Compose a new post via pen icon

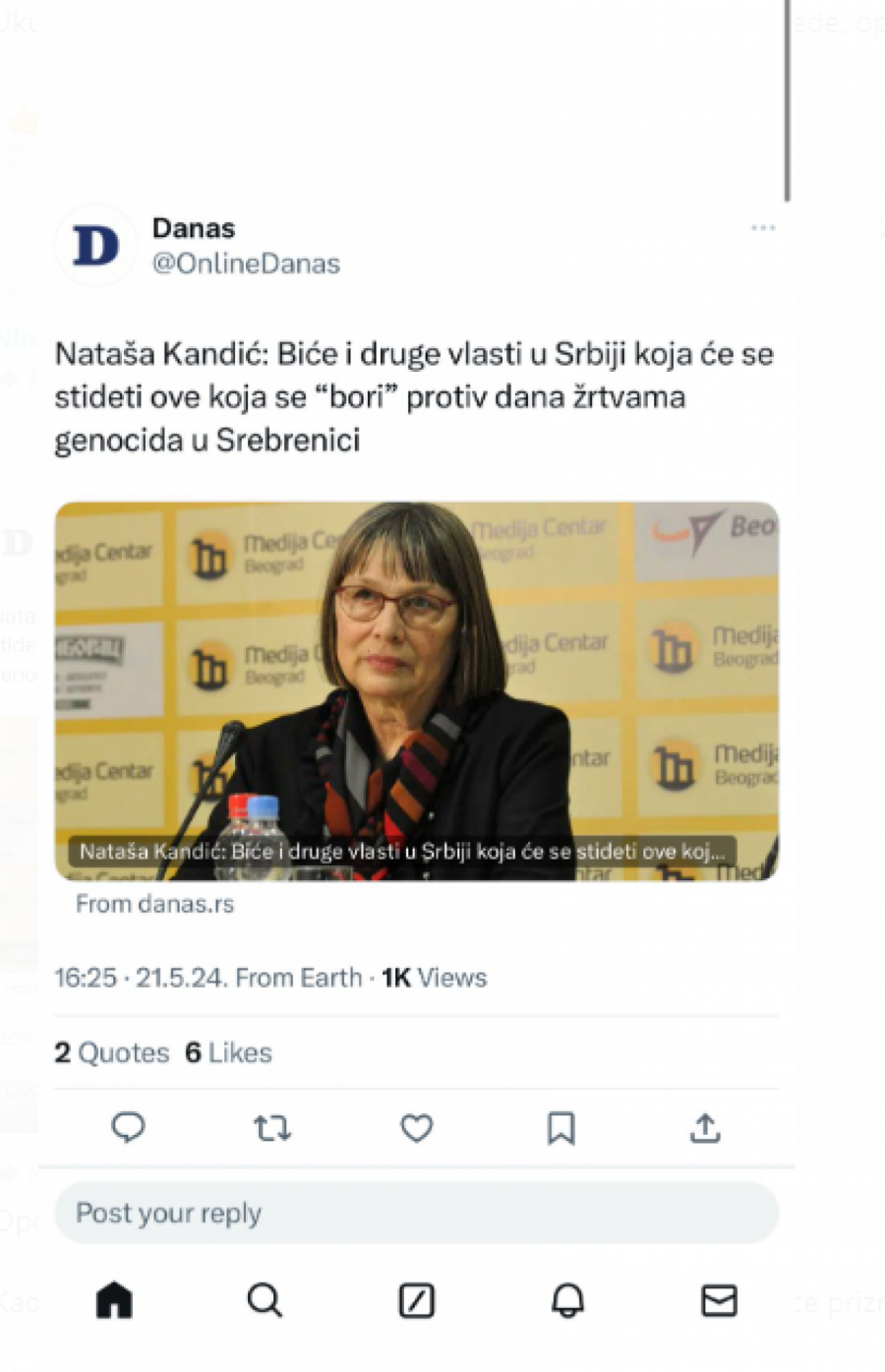416,1300
